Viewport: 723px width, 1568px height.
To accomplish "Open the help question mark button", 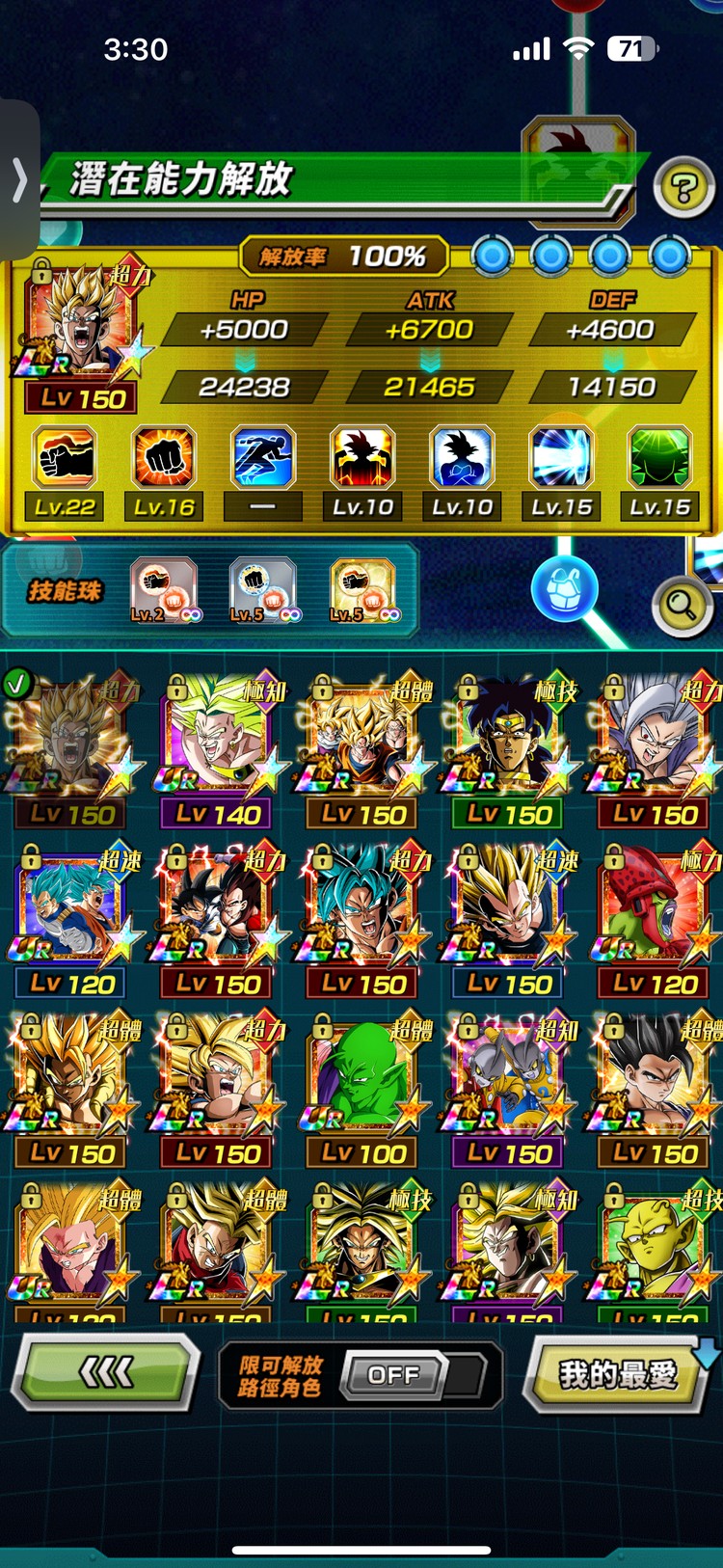I will (683, 188).
